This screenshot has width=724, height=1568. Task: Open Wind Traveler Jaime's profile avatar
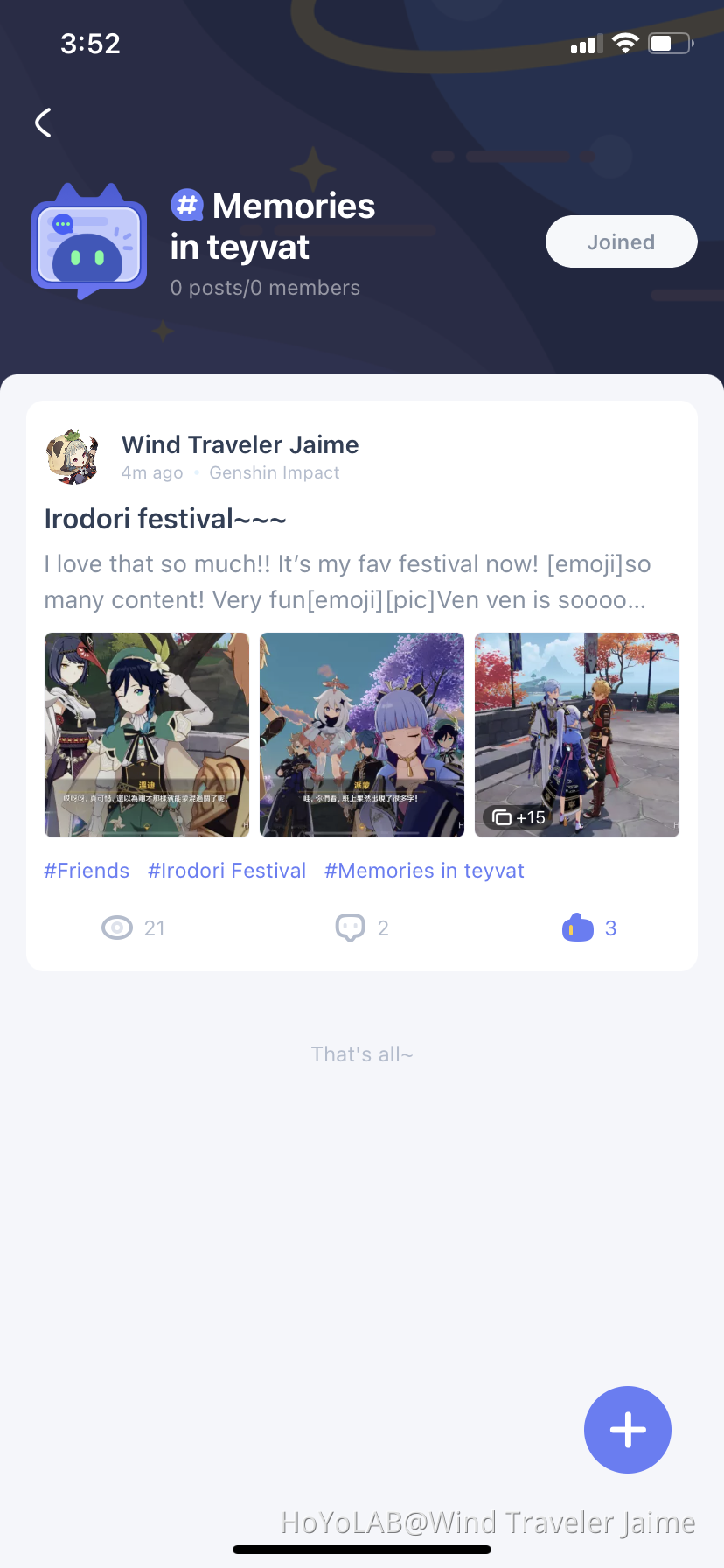pyautogui.click(x=72, y=457)
